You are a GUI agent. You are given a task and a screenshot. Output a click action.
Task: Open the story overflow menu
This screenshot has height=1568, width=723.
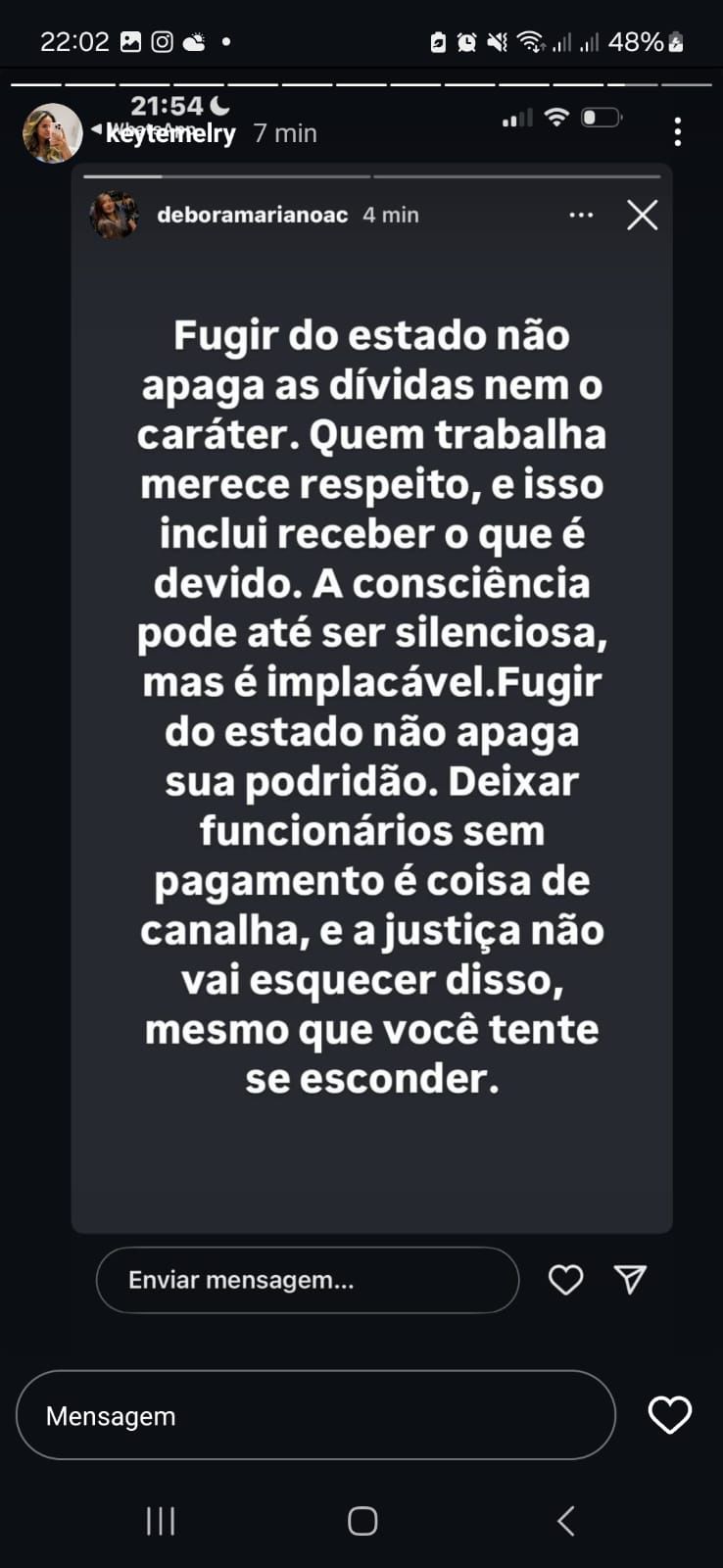(678, 132)
